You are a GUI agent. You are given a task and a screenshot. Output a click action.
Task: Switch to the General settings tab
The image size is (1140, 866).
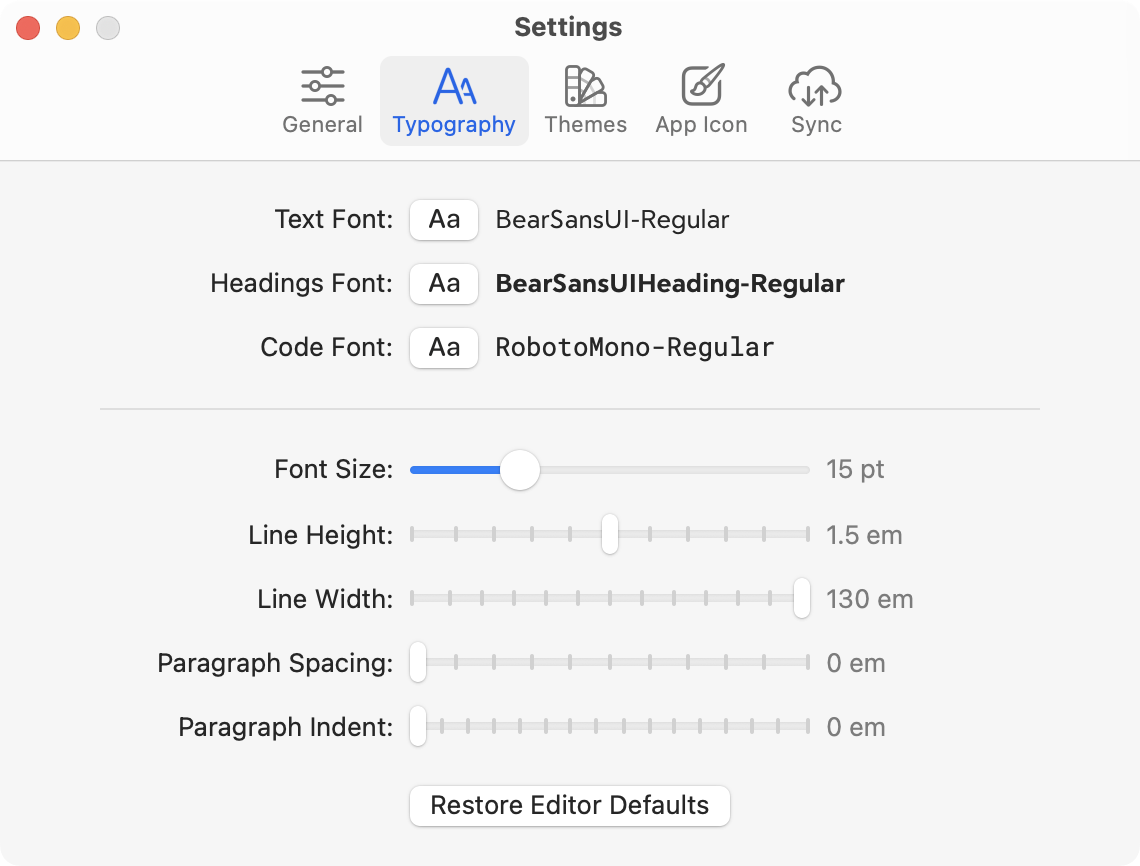pyautogui.click(x=322, y=101)
